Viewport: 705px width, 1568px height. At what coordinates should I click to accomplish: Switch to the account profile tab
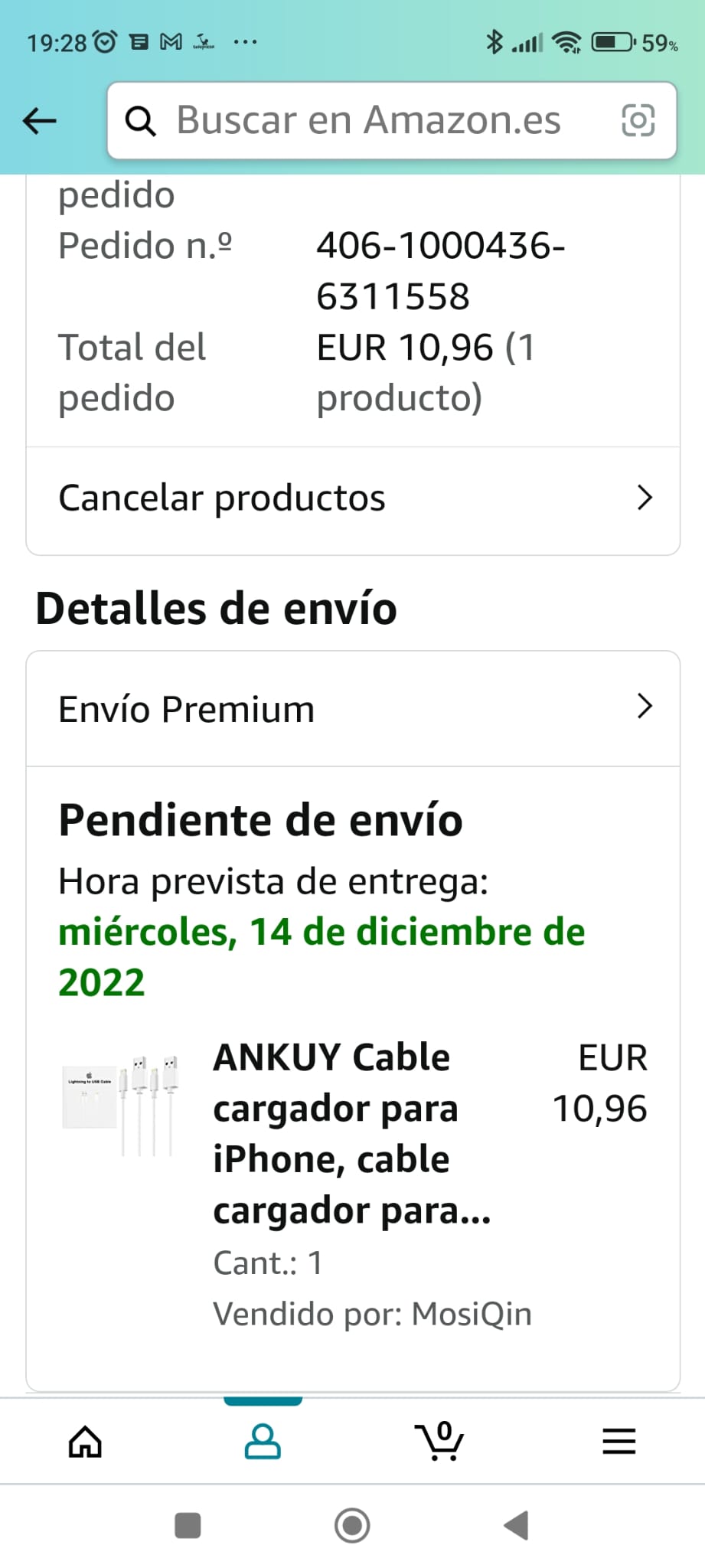(x=263, y=1442)
